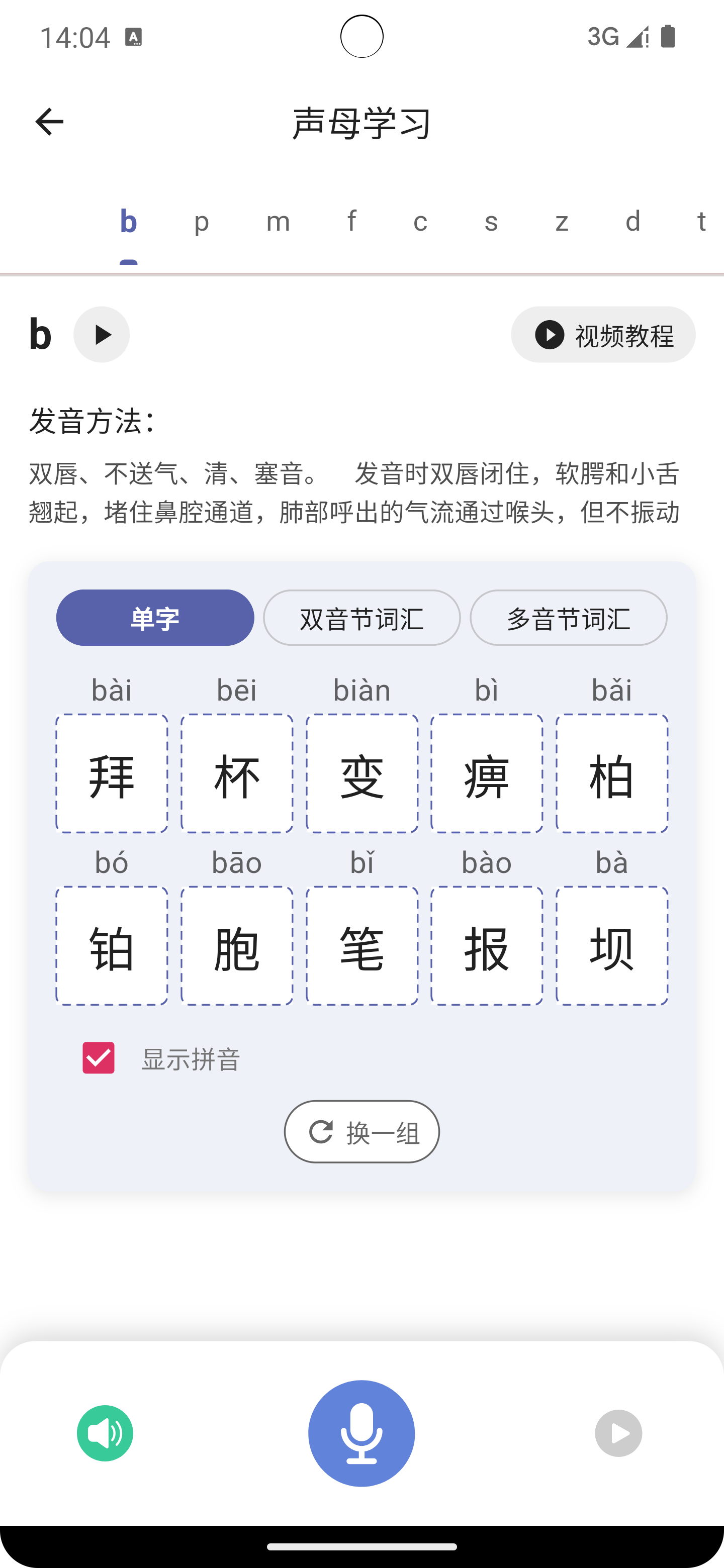Image resolution: width=724 pixels, height=1568 pixels.
Task: Select the 单字 category button
Action: click(155, 617)
